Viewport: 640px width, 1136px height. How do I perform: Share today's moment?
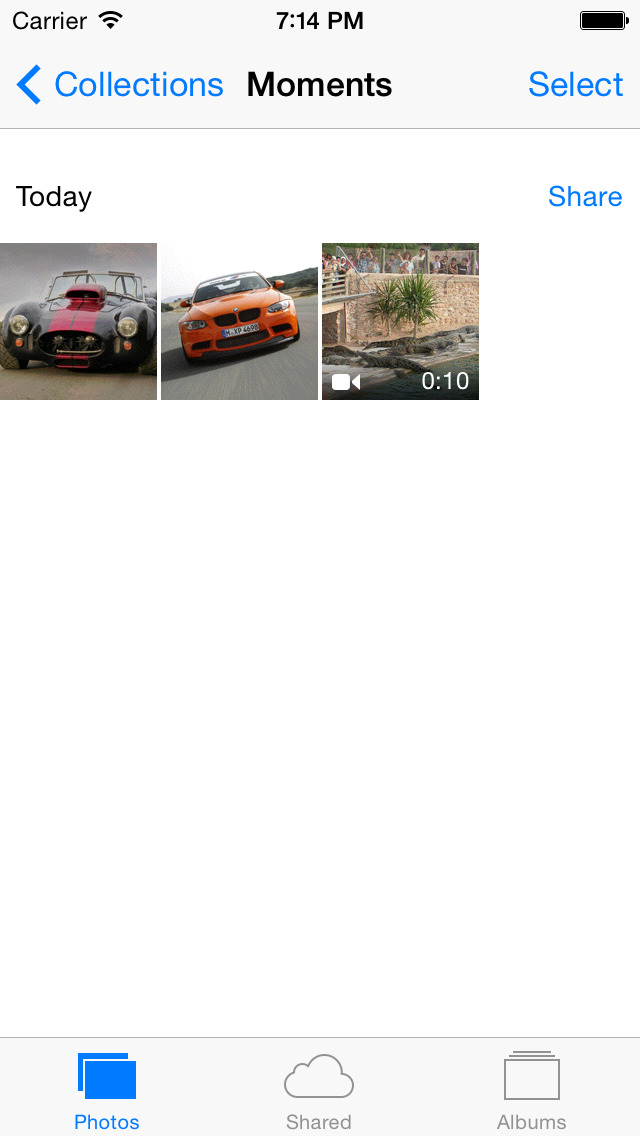coord(585,196)
